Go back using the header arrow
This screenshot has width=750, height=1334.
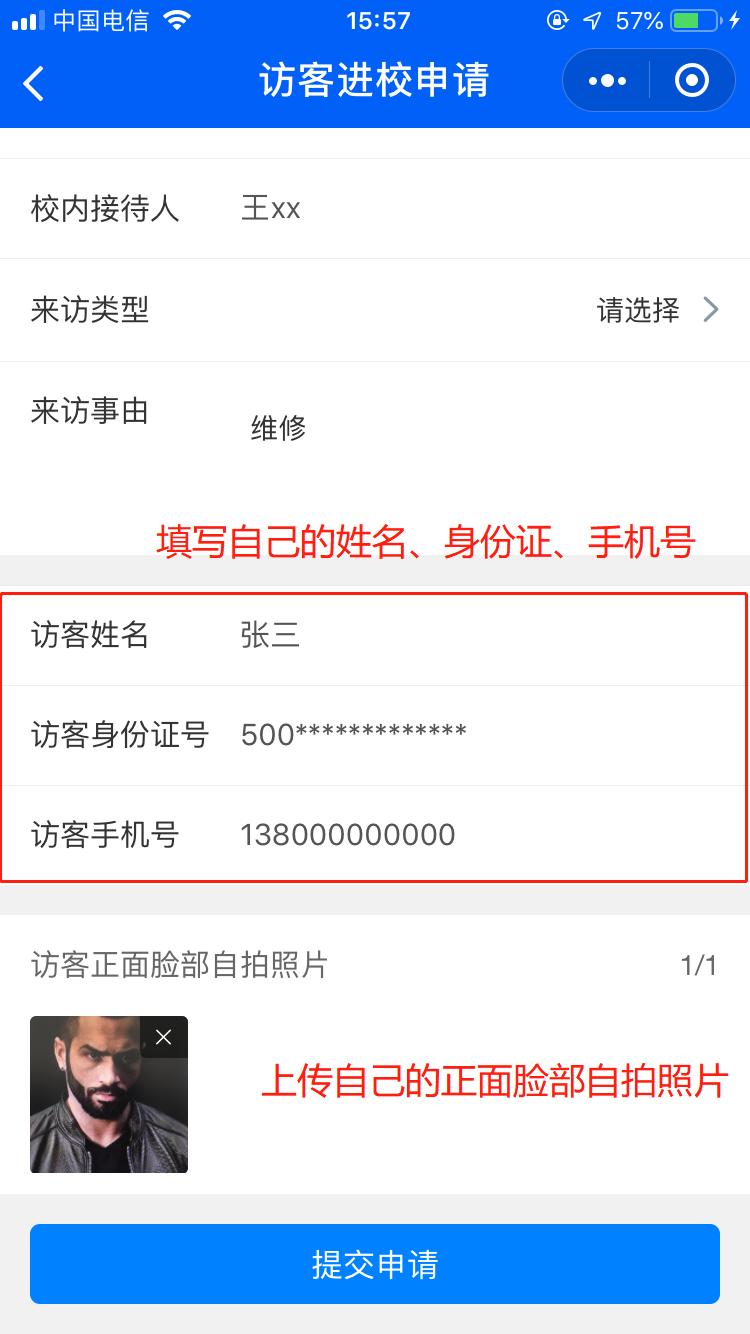(34, 83)
